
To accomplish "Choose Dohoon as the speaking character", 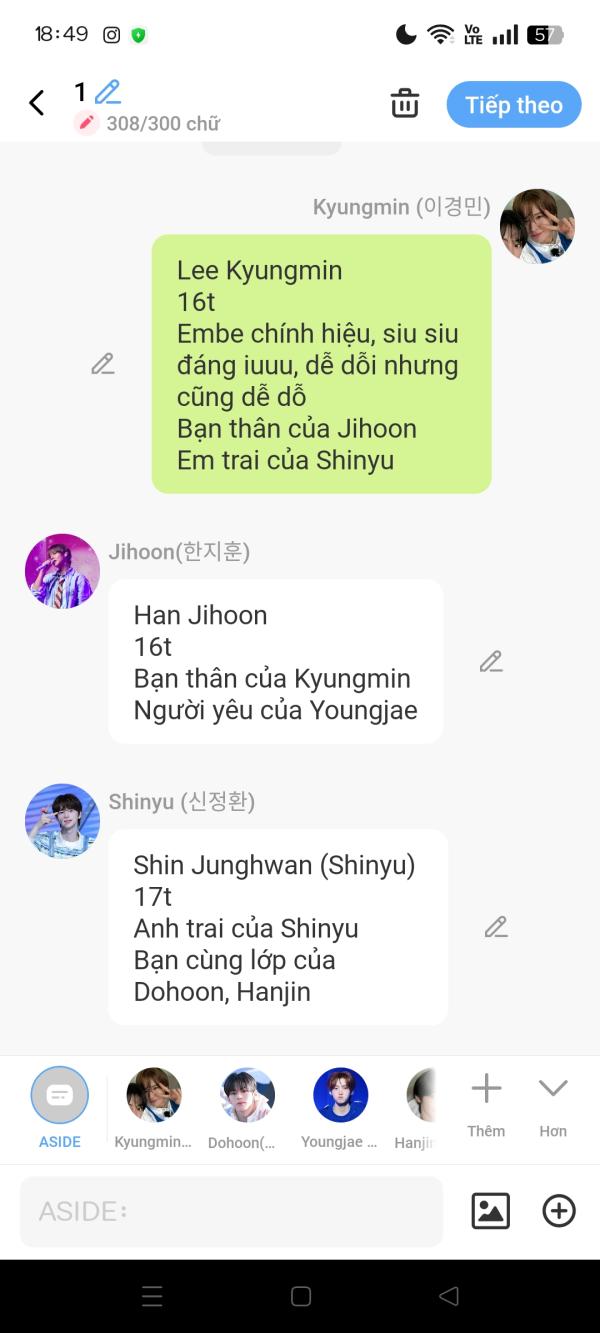I will (x=247, y=1107).
